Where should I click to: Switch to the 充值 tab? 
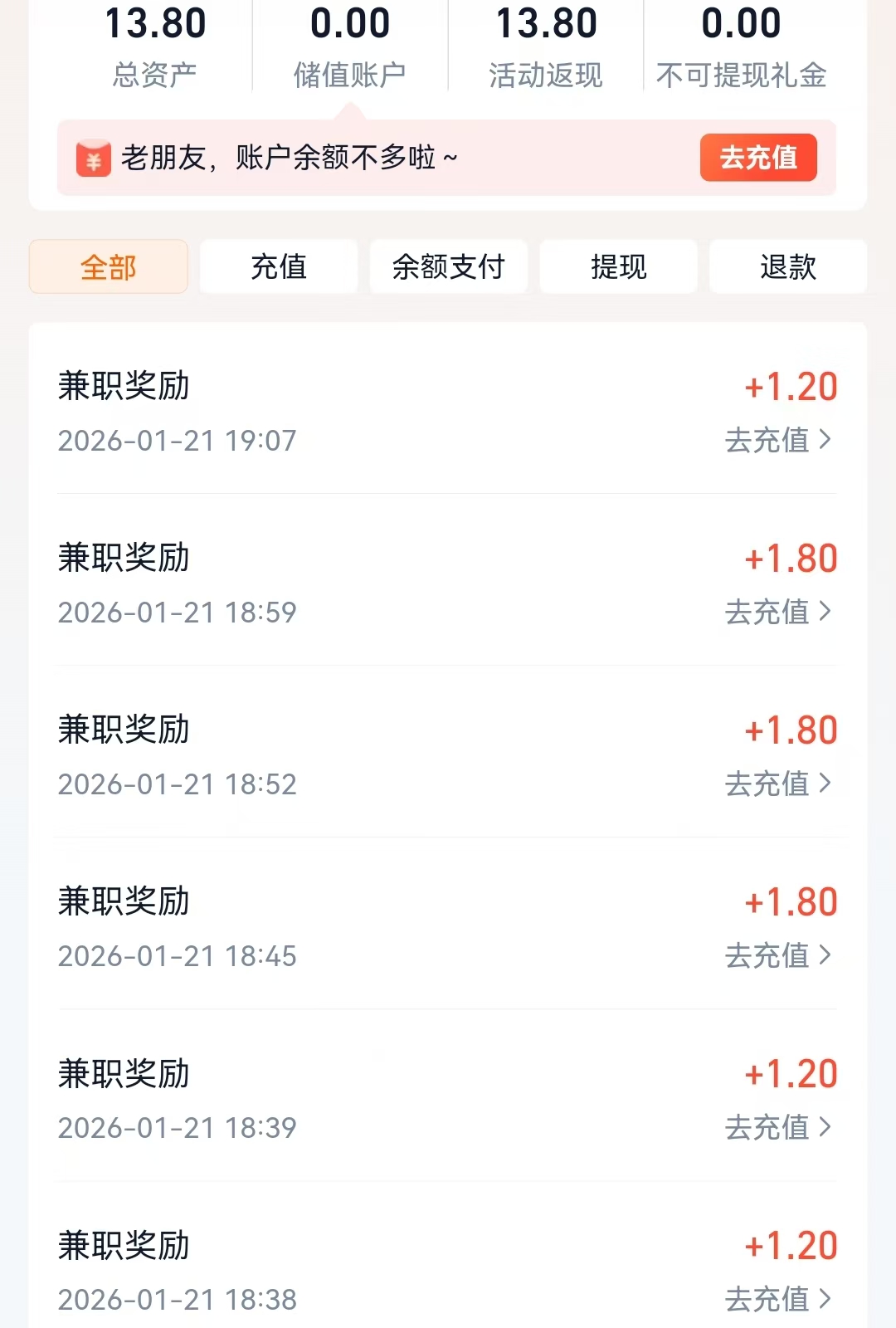(279, 267)
